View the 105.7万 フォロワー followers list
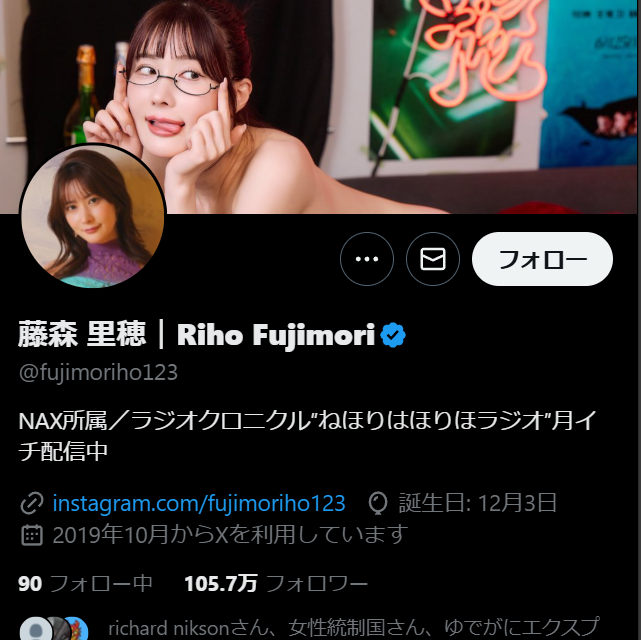This screenshot has height=640, width=641. coord(276,583)
